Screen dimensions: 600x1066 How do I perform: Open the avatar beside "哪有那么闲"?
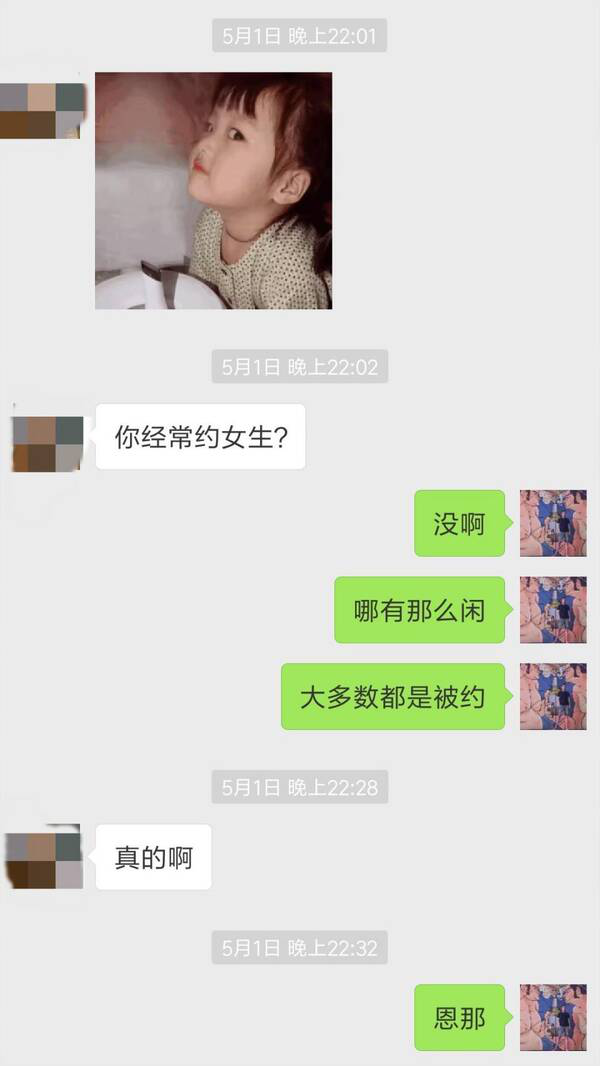553,609
